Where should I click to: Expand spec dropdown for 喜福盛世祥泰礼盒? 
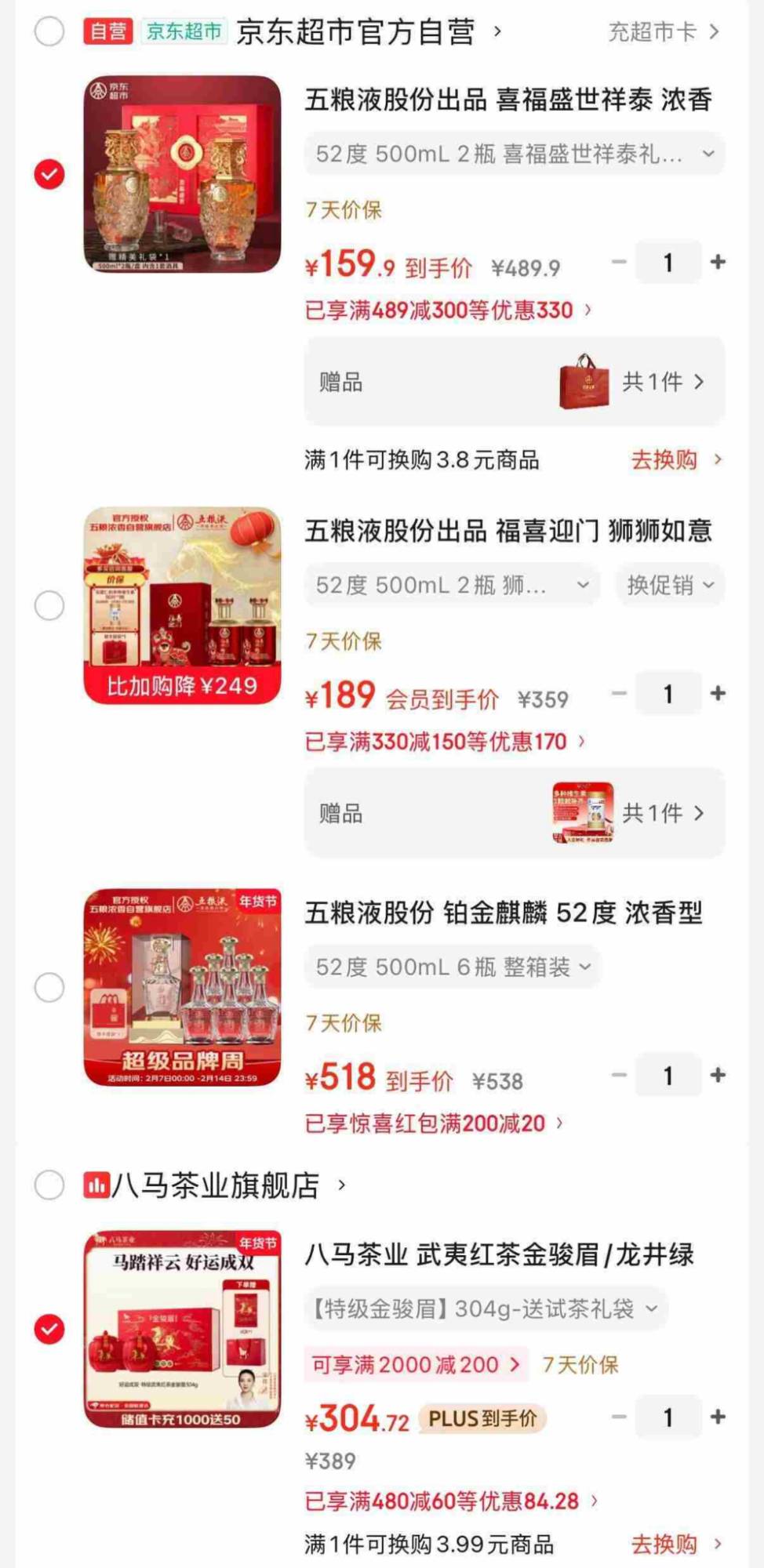[514, 154]
